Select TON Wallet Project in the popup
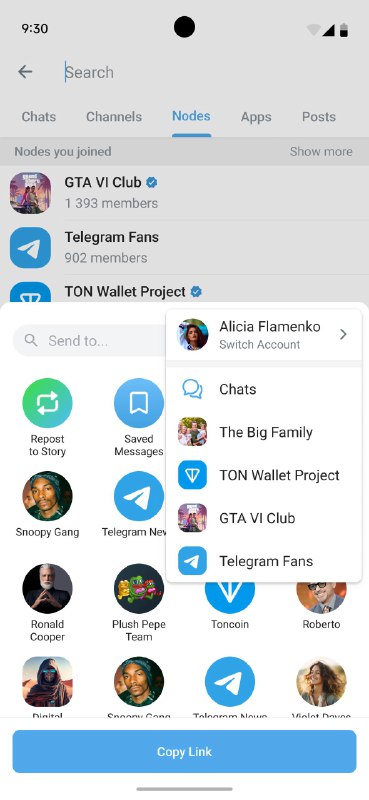Screen dimensions: 369x800 pyautogui.click(x=264, y=475)
